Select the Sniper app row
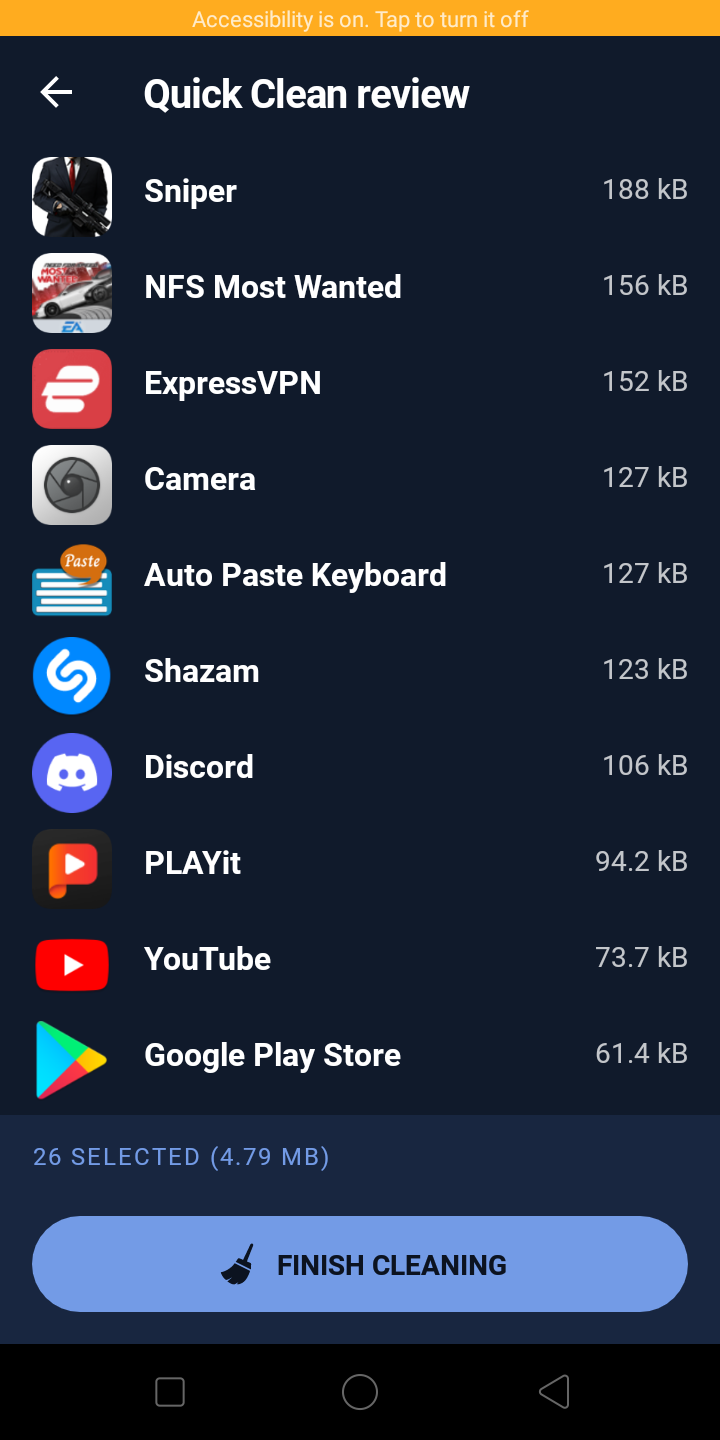The width and height of the screenshot is (720, 1440). click(x=360, y=192)
